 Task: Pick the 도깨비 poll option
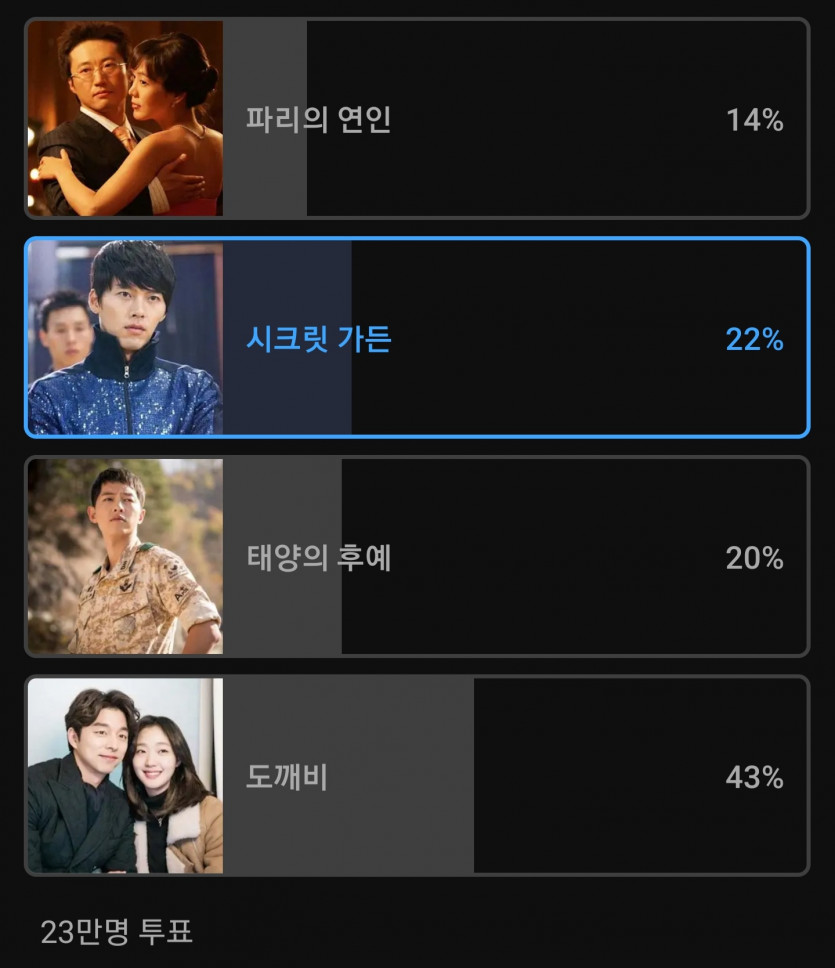(416, 776)
